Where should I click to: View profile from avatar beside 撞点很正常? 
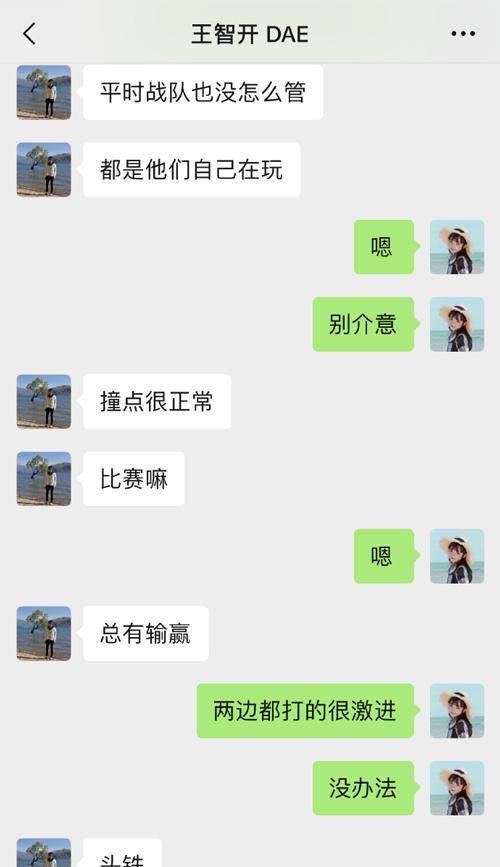[x=44, y=401]
